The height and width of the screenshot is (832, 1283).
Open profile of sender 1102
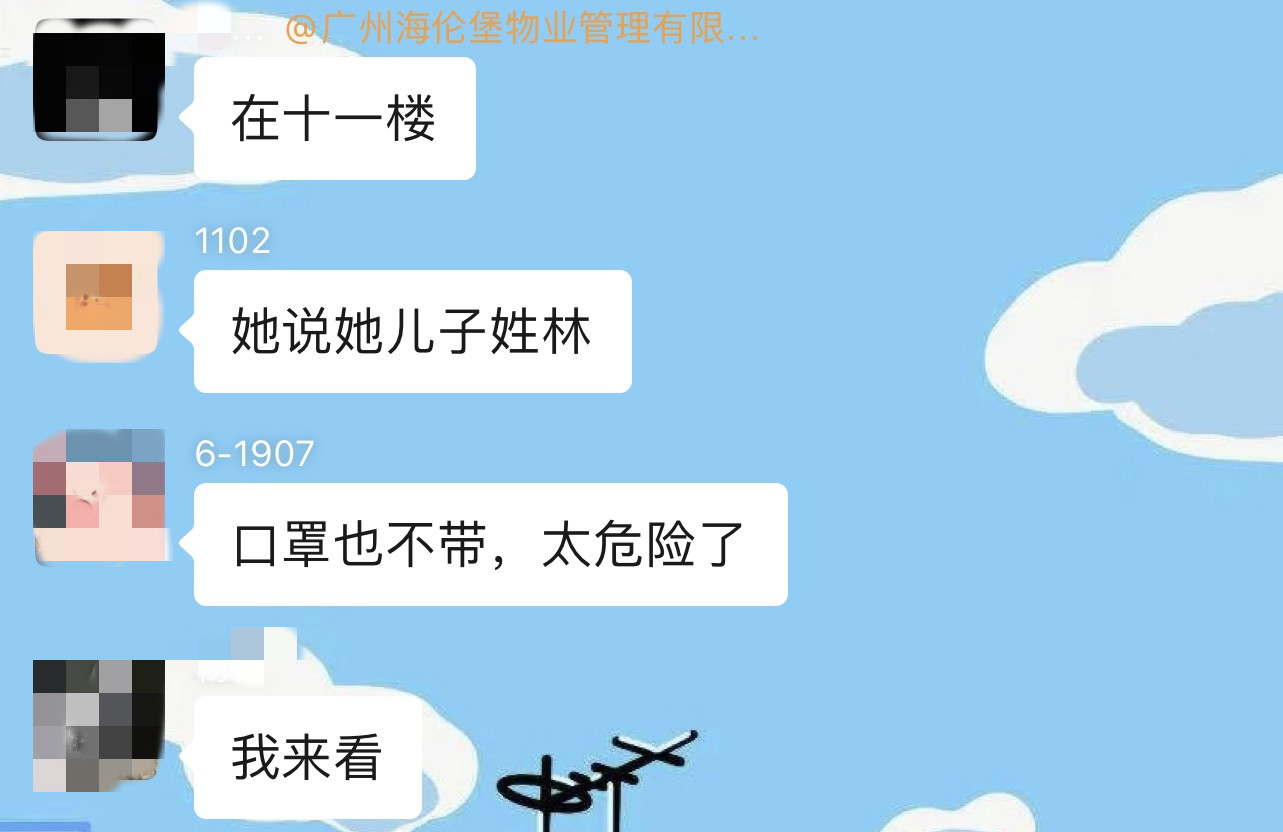click(98, 293)
